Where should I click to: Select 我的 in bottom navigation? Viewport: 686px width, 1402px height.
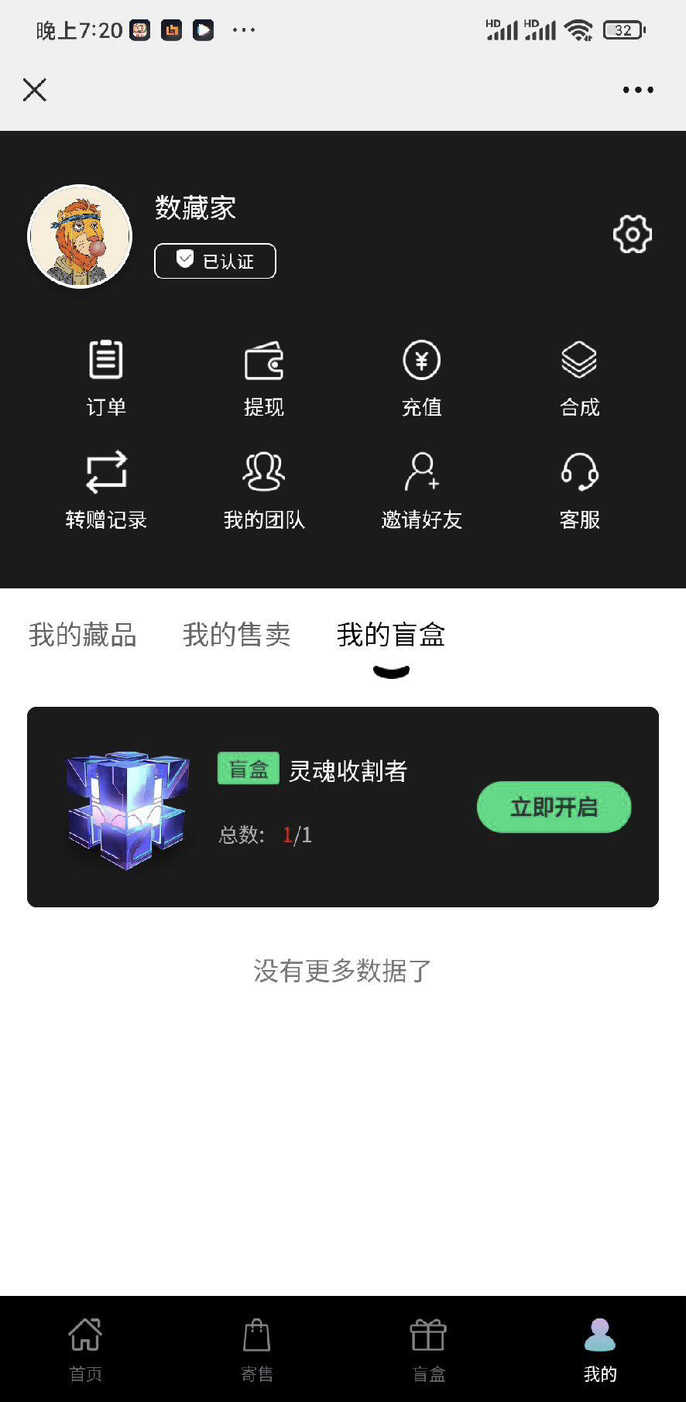pyautogui.click(x=600, y=1349)
